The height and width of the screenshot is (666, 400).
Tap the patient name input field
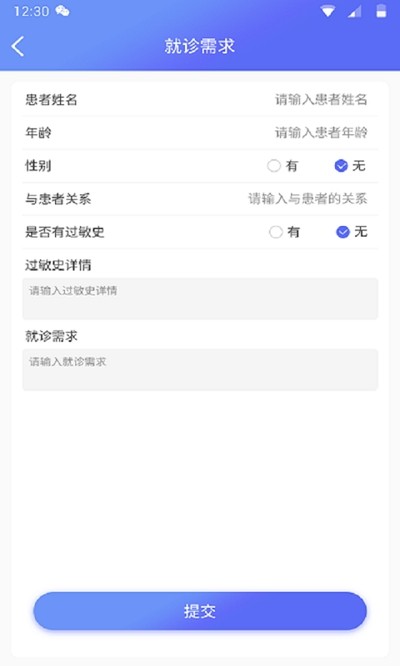pyautogui.click(x=321, y=99)
